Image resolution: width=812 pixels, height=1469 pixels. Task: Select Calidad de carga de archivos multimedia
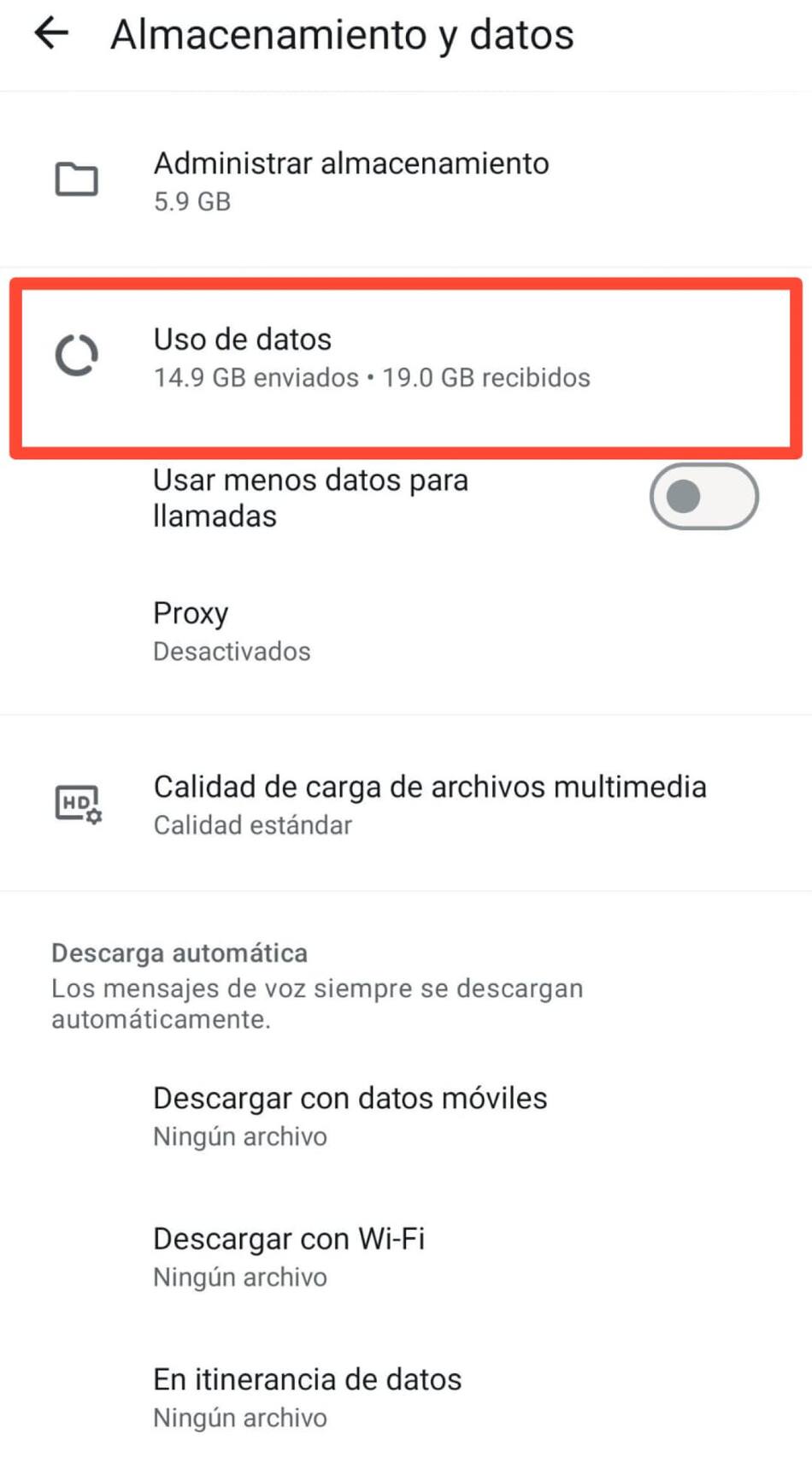pyautogui.click(x=430, y=805)
